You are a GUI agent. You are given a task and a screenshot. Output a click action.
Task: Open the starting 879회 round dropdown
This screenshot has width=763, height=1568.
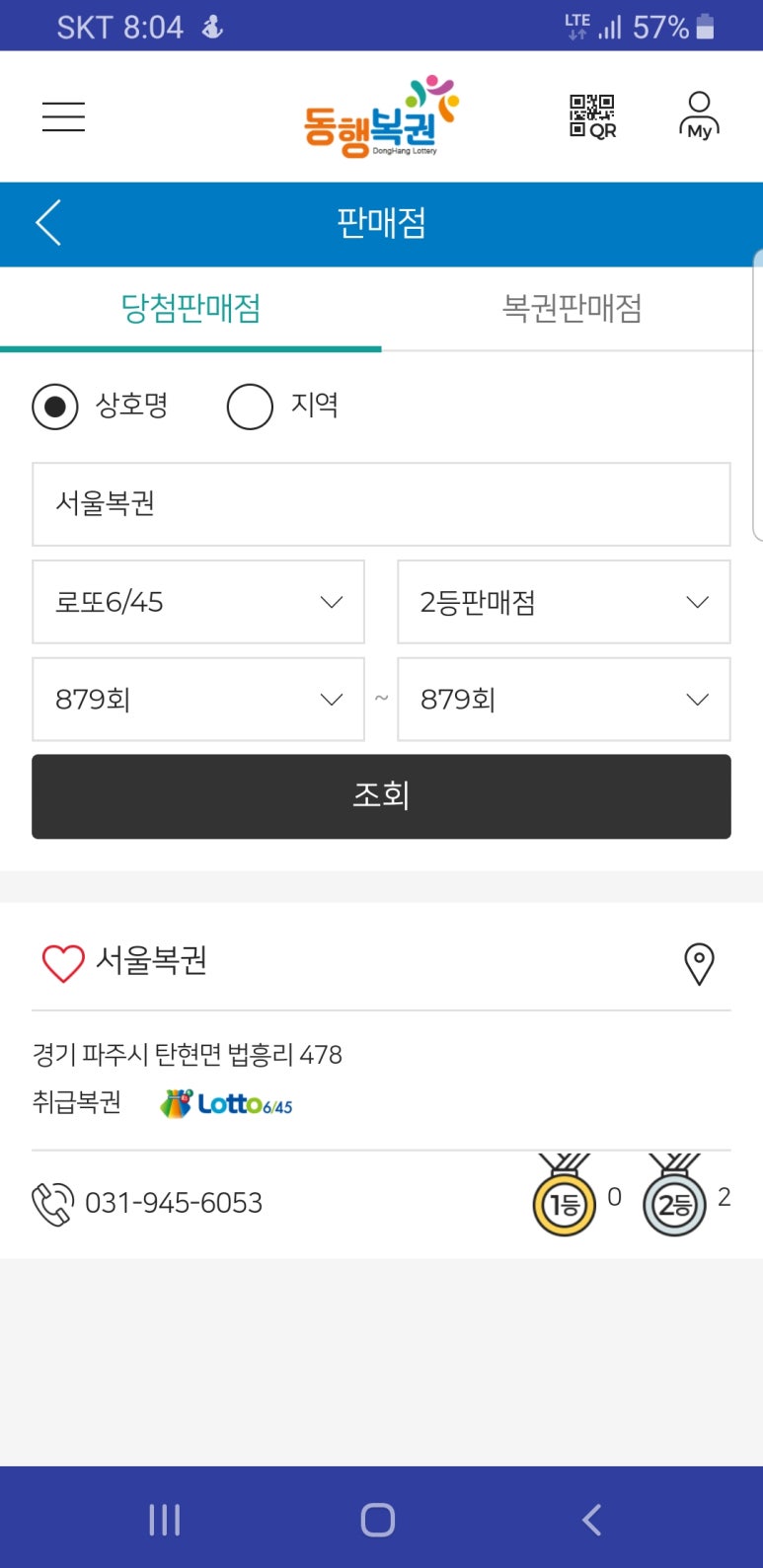click(197, 700)
